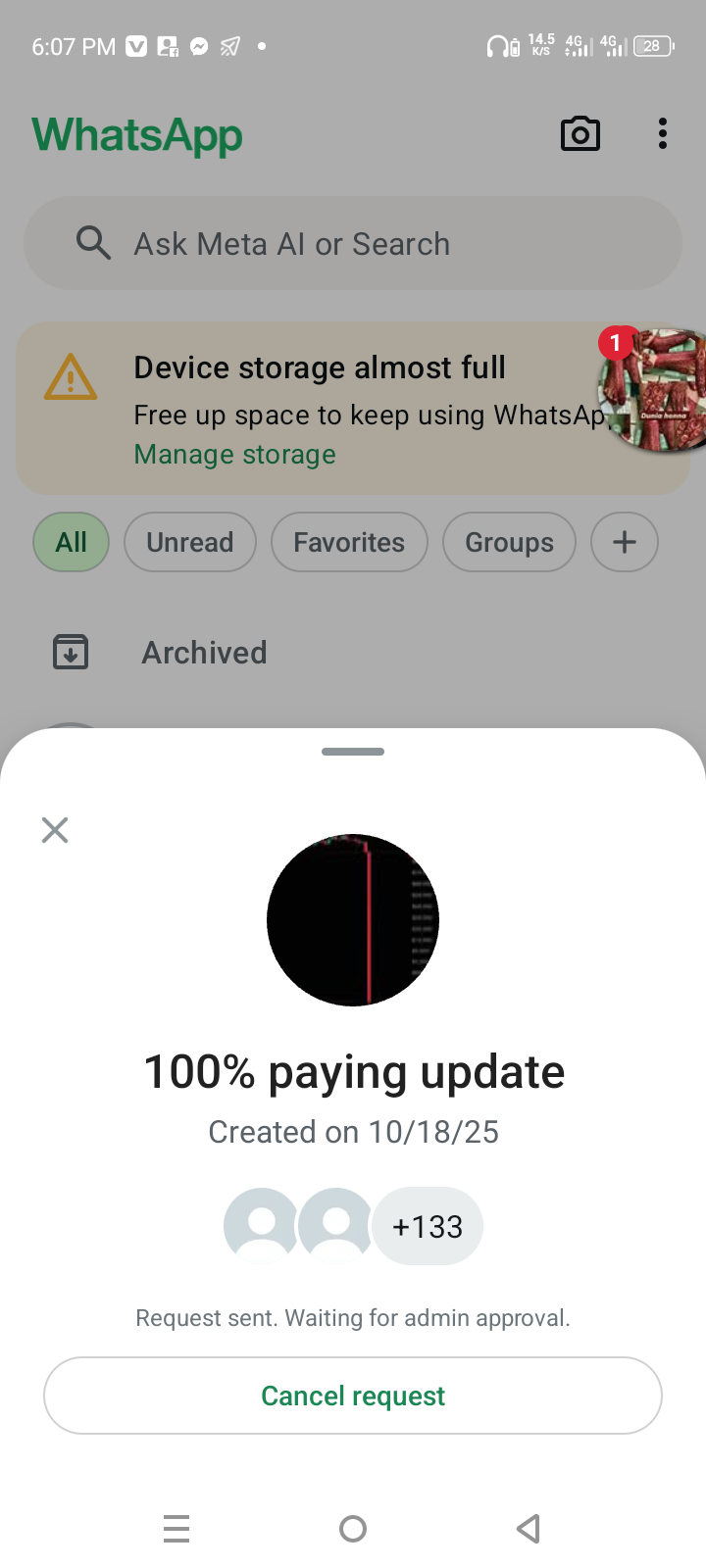Go back using the system back button

(x=529, y=1528)
